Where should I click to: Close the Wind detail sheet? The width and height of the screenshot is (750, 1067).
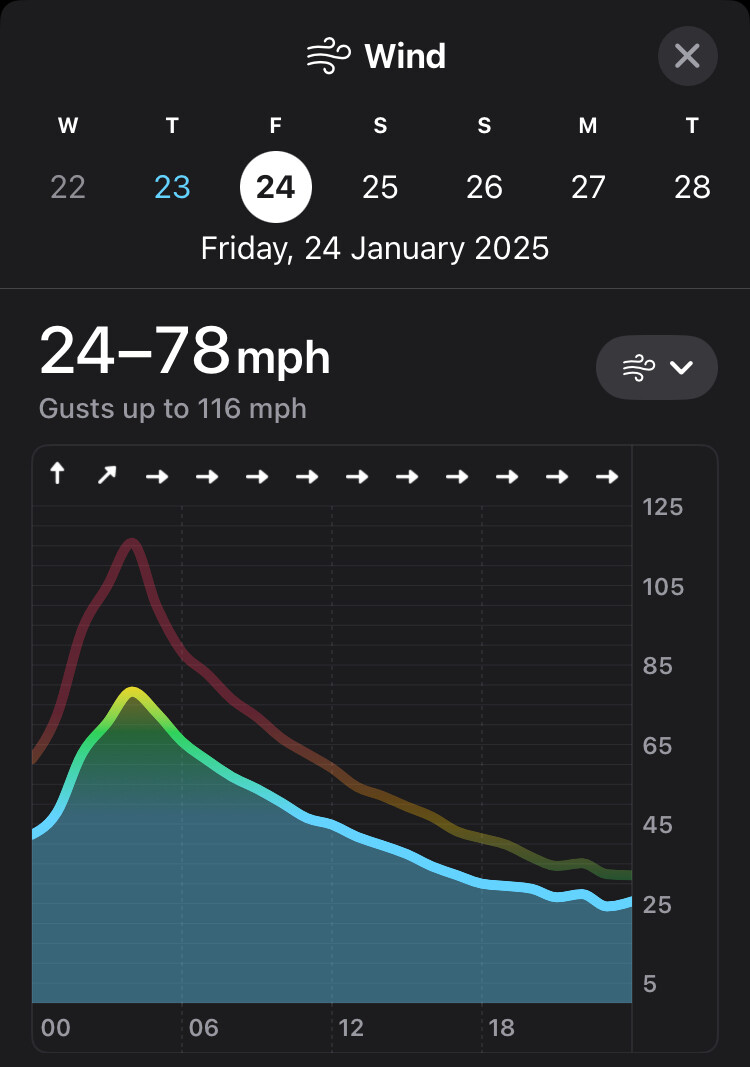pos(687,56)
